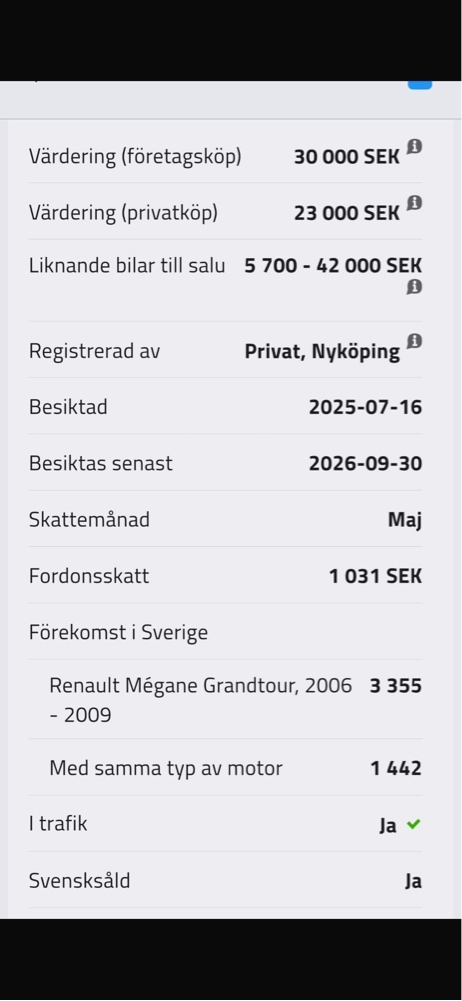Tap info icon next to Värdering (privatköp)
The height and width of the screenshot is (1001, 462).
414,204
